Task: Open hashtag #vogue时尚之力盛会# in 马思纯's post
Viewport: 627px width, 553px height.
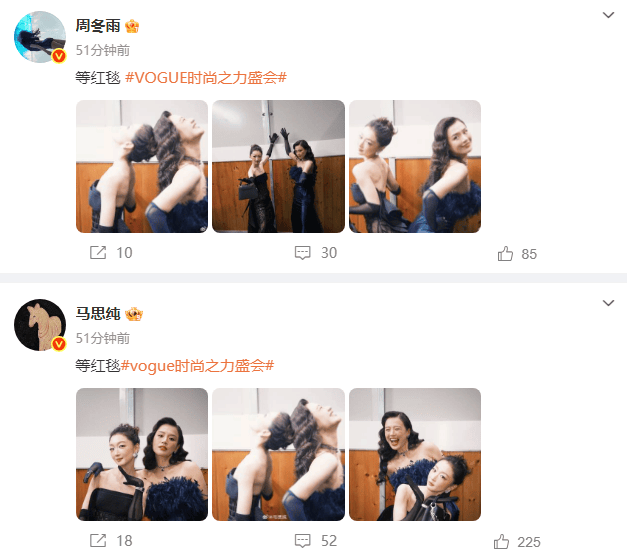Action: 197,366
